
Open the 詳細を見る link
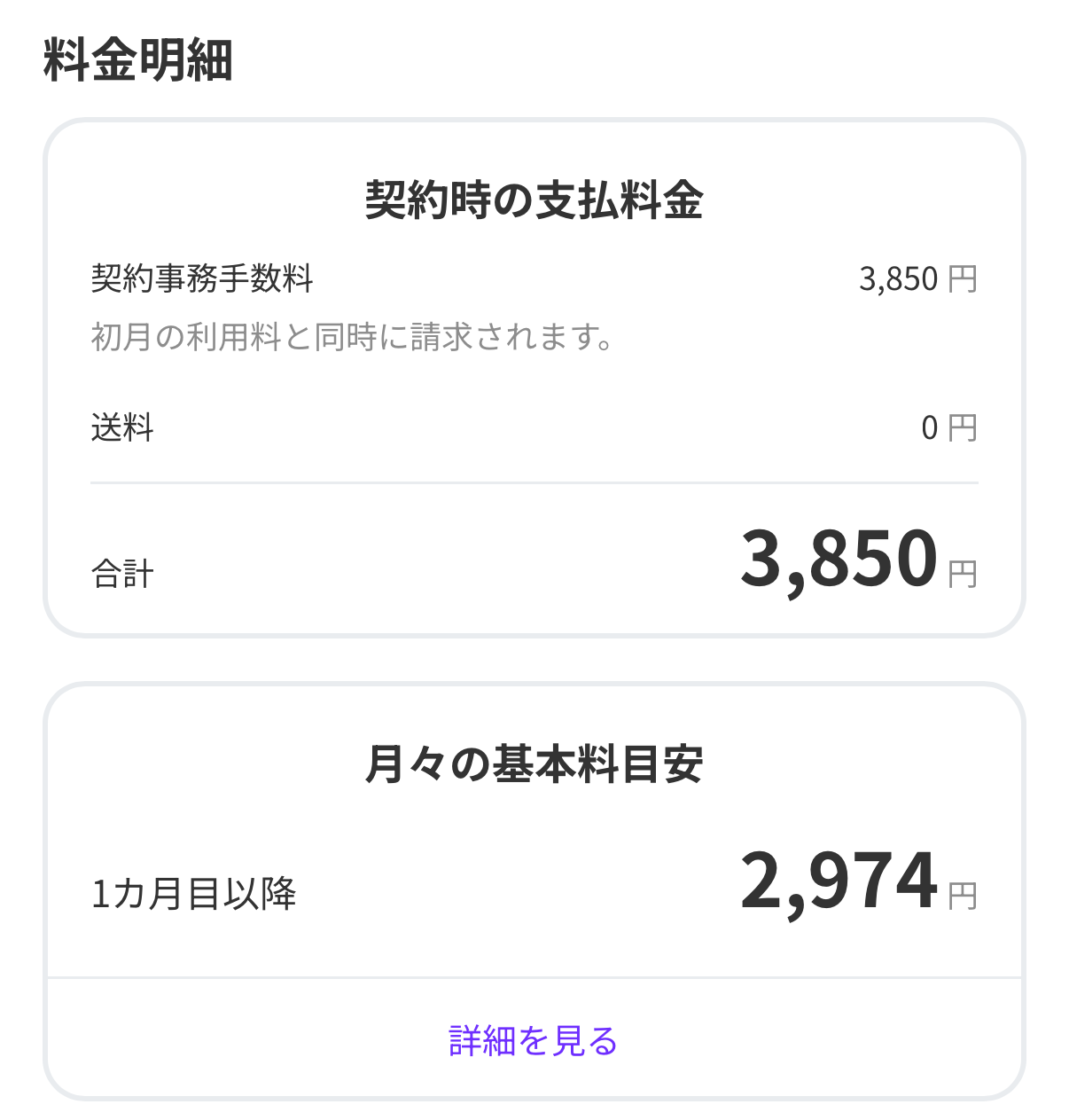(533, 1040)
